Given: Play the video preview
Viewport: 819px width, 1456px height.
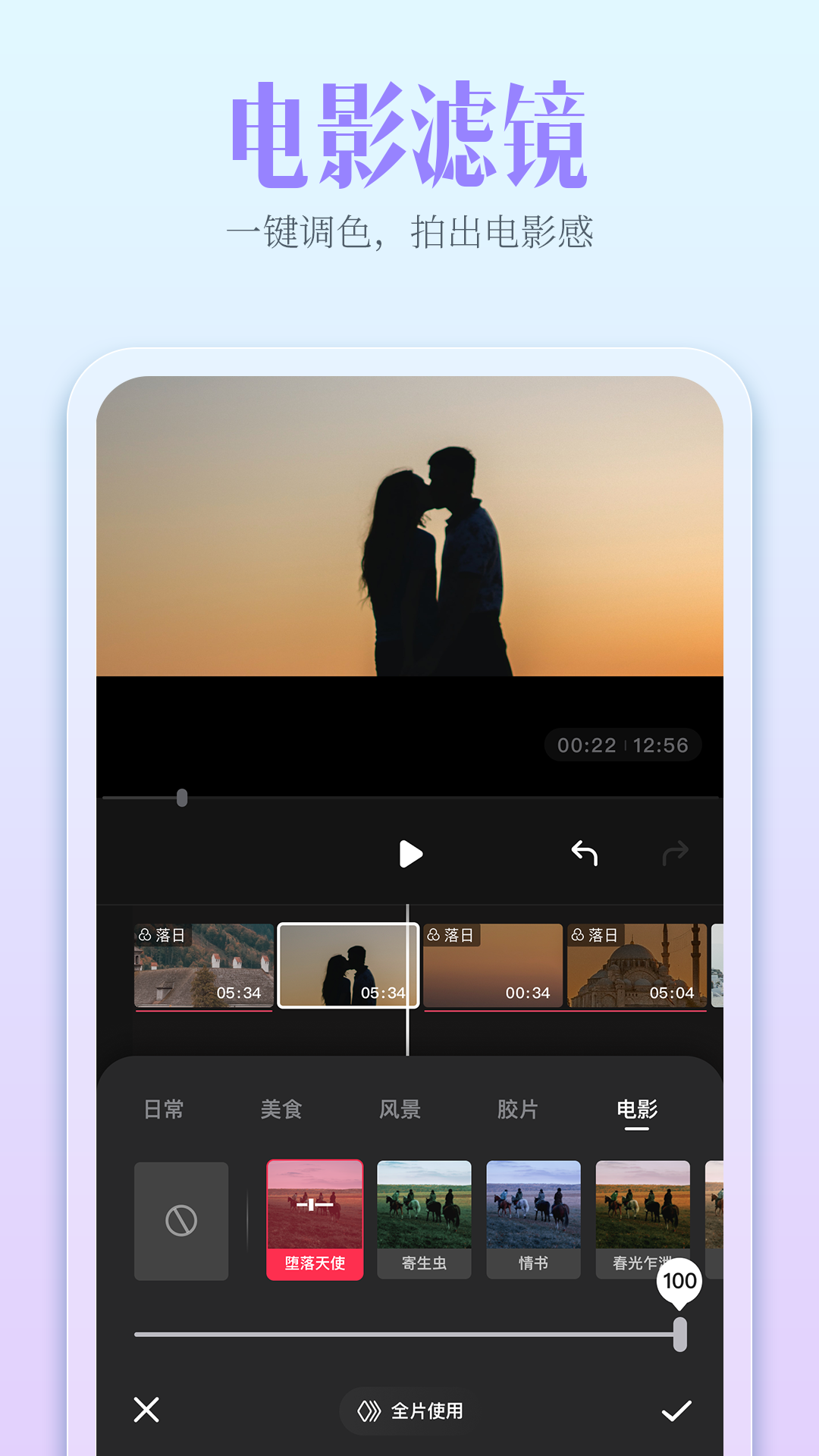Looking at the screenshot, I should (409, 854).
